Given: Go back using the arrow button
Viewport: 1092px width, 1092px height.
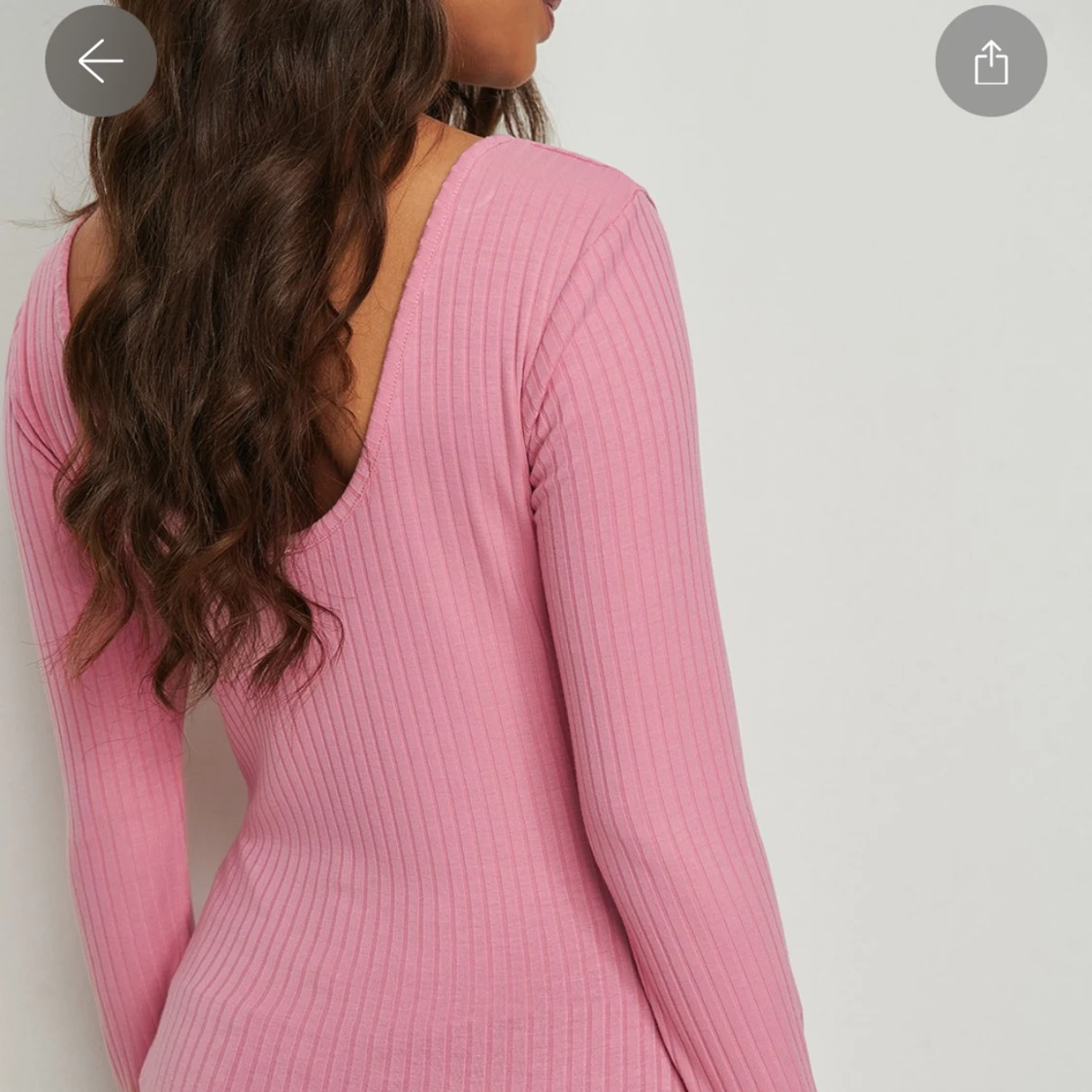Looking at the screenshot, I should [x=101, y=61].
